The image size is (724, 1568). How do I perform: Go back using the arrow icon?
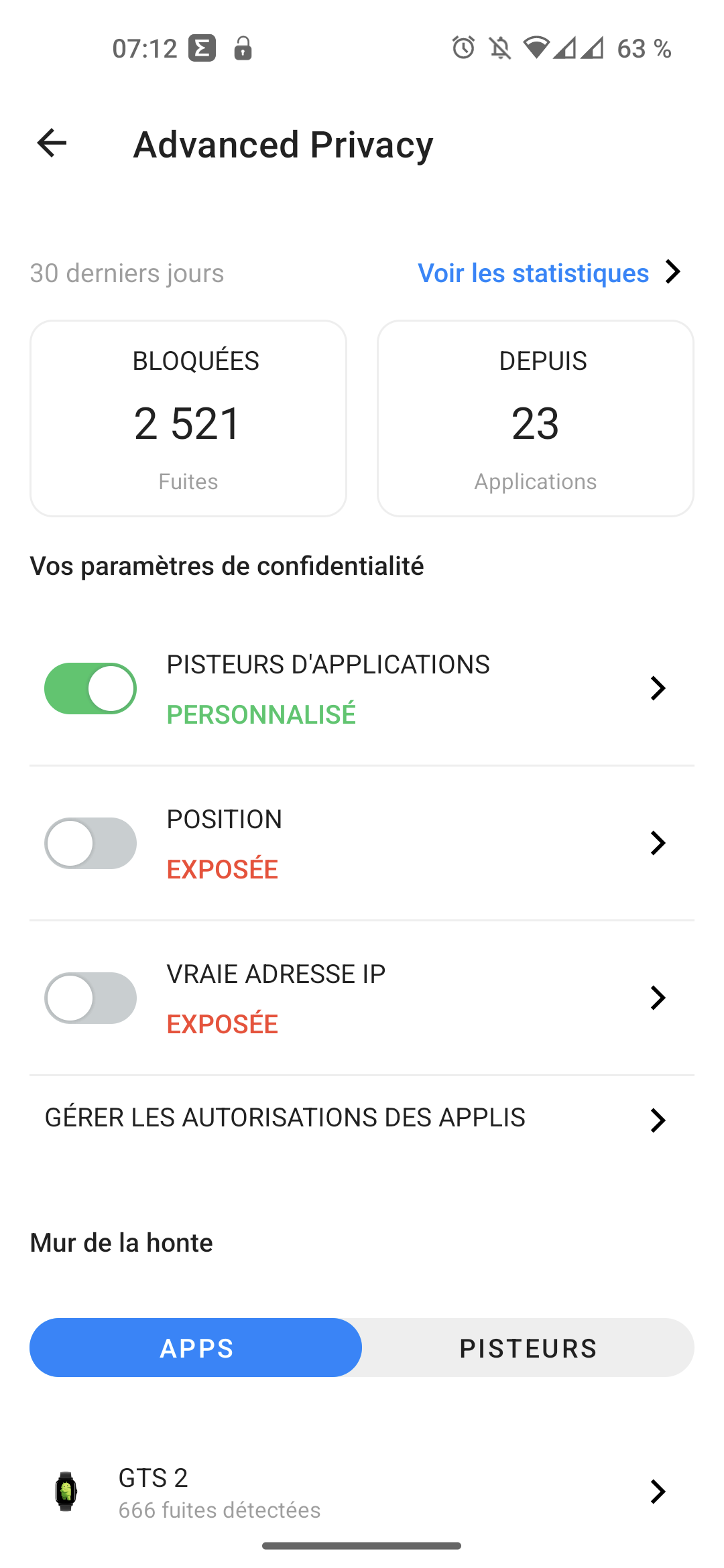(52, 143)
